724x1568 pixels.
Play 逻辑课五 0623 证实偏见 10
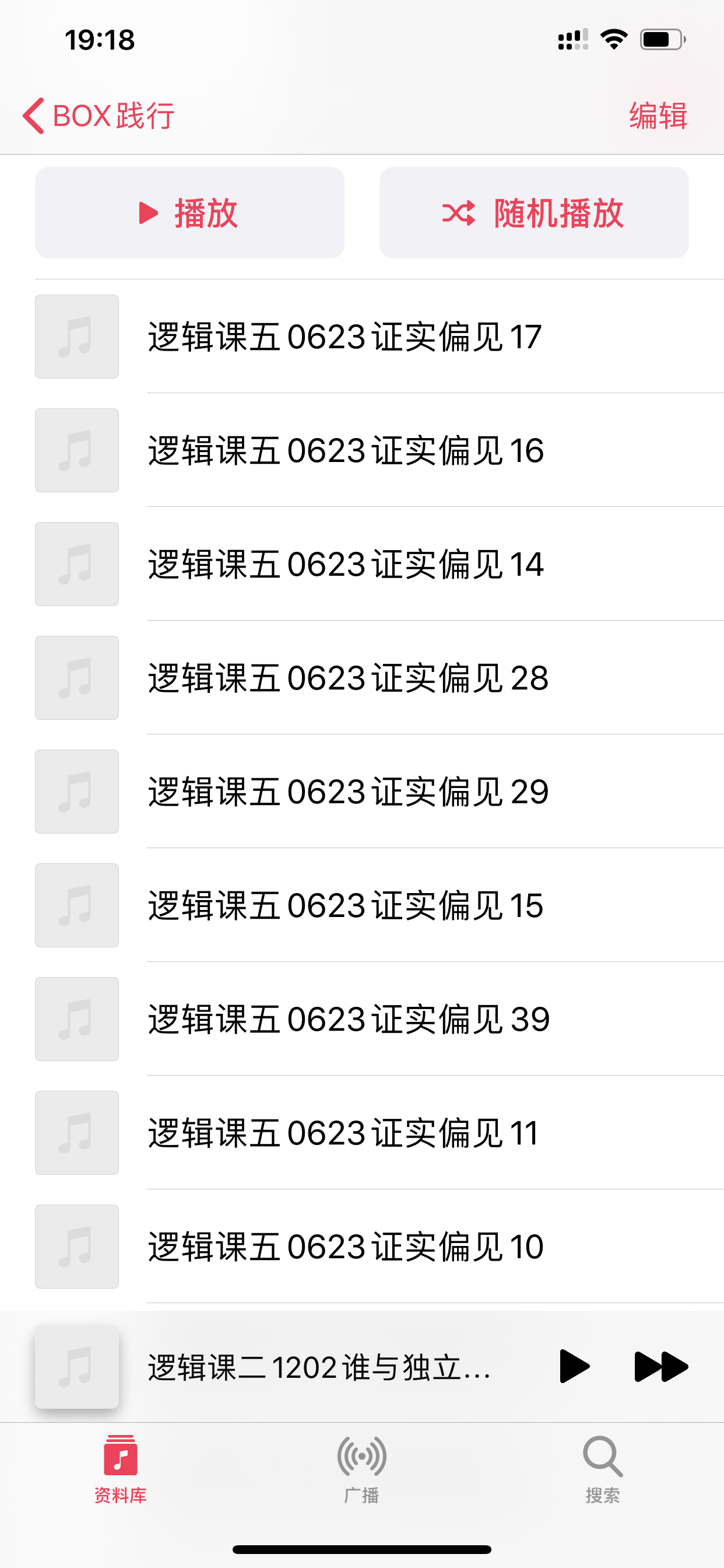(379, 1247)
